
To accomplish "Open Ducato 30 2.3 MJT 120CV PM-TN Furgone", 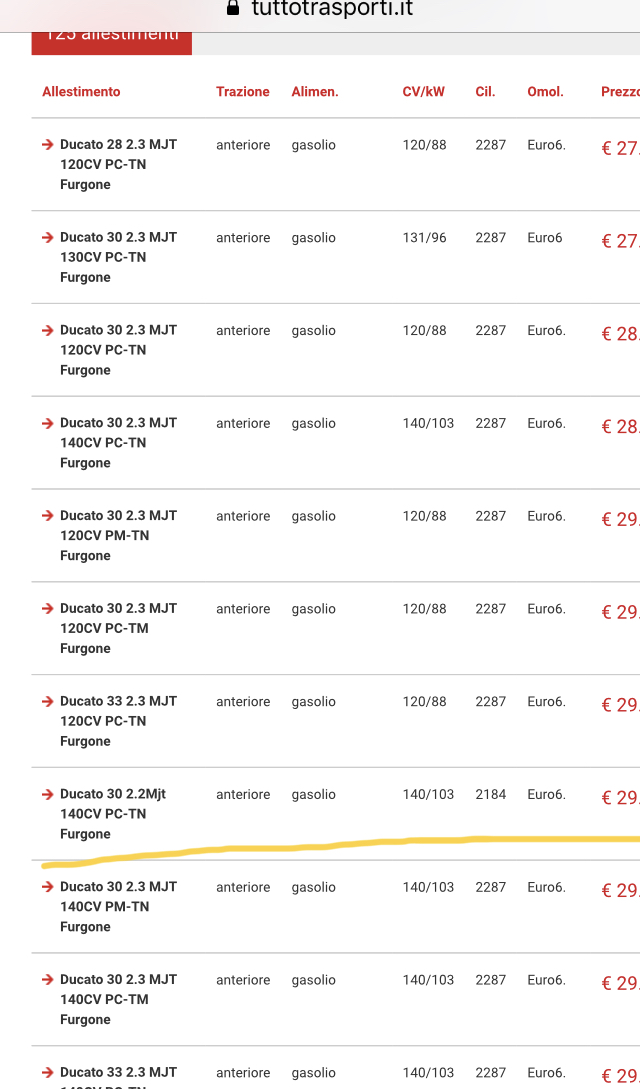I will pos(118,535).
